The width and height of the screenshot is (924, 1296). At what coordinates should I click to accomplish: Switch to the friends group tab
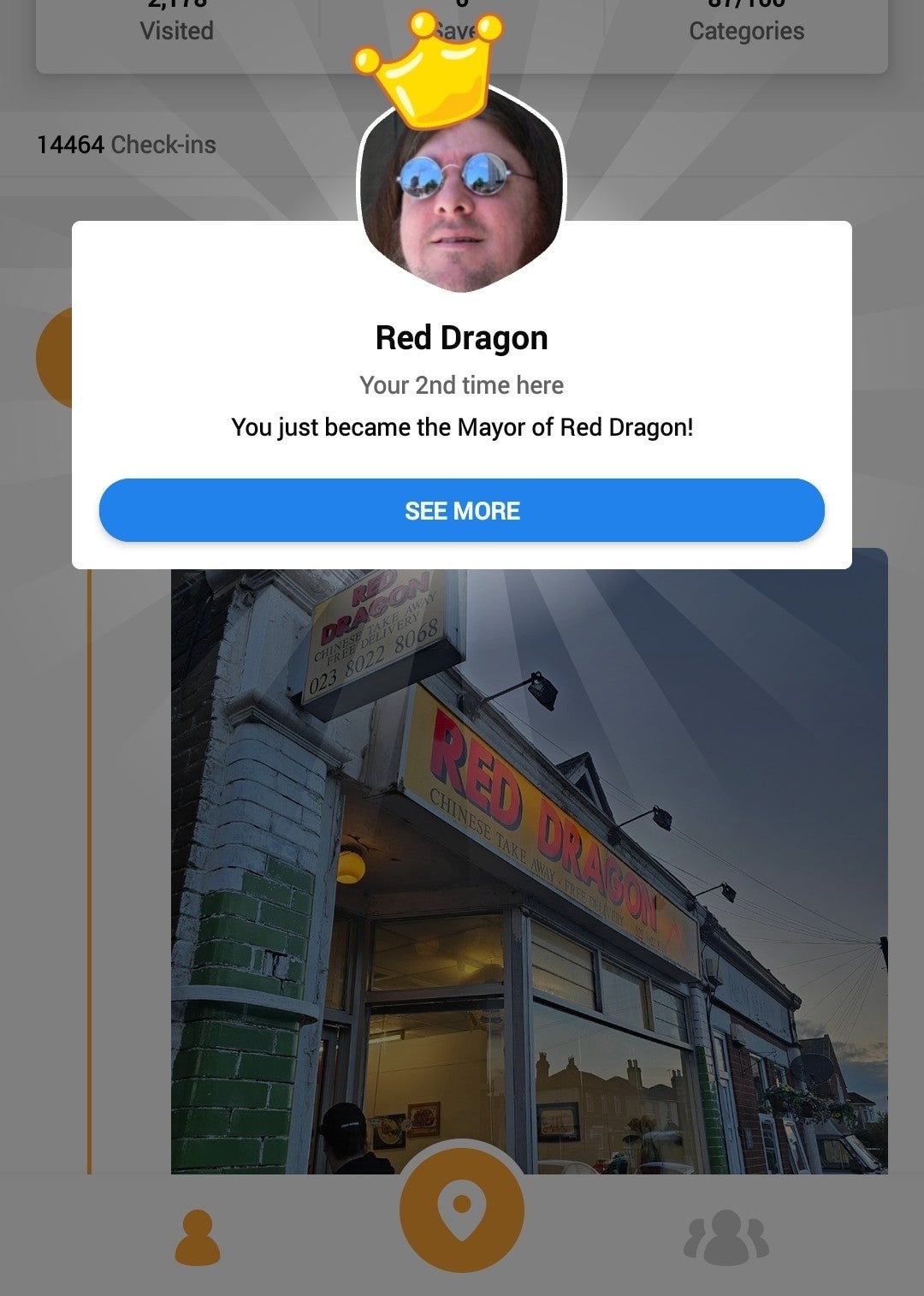[726, 1238]
